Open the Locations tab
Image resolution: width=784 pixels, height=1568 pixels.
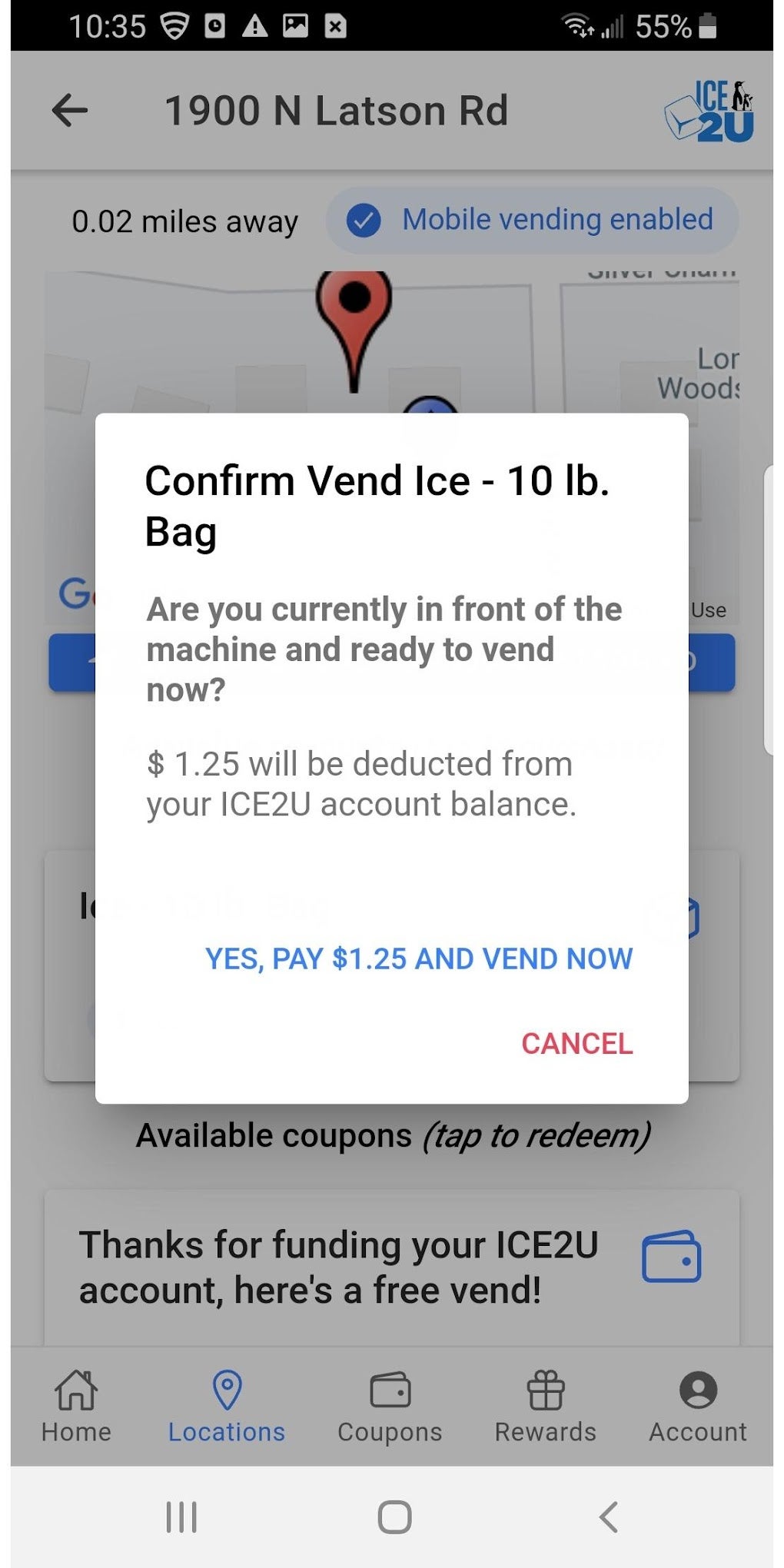(x=227, y=1407)
